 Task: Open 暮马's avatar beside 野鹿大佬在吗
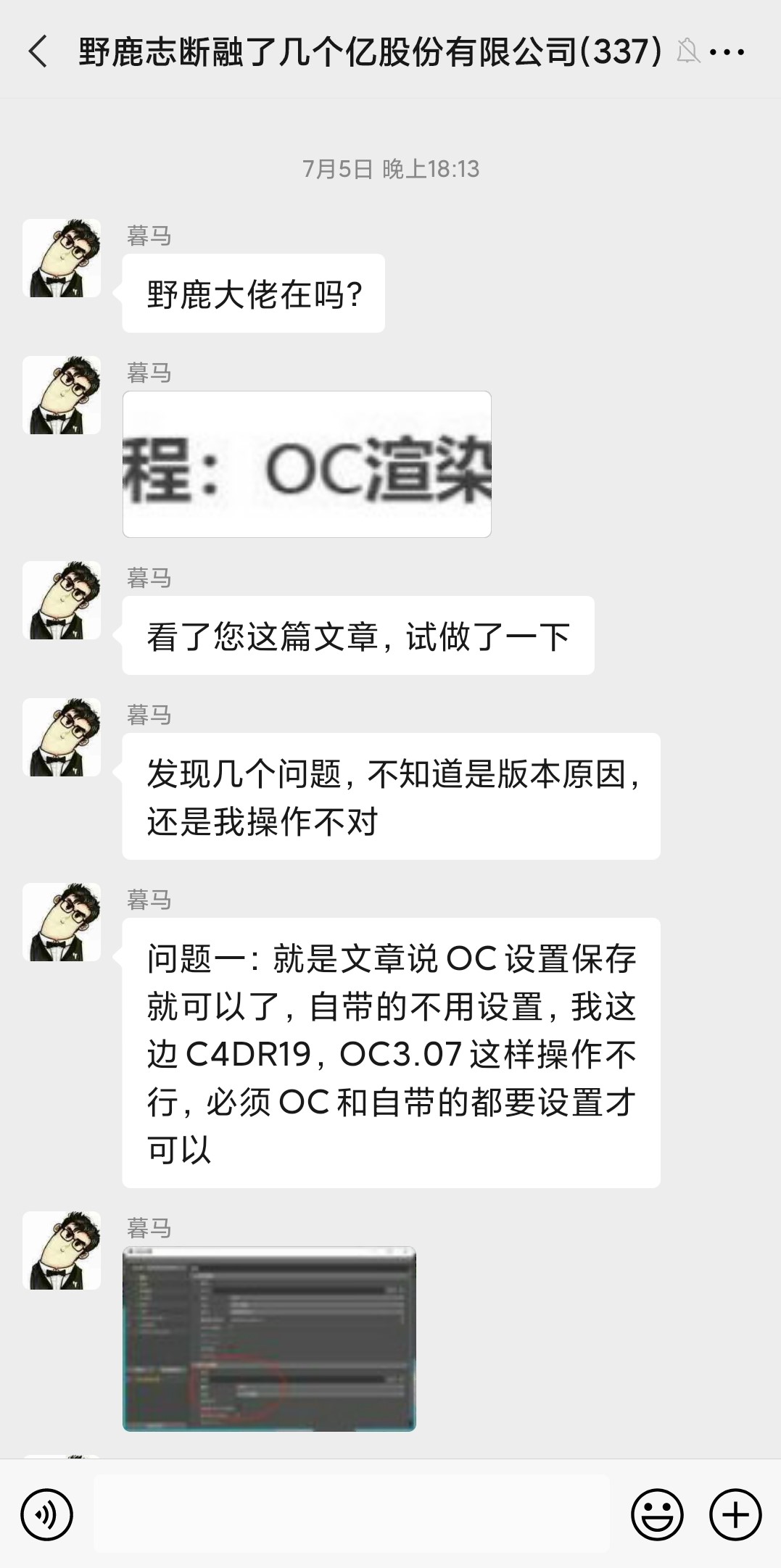(62, 258)
